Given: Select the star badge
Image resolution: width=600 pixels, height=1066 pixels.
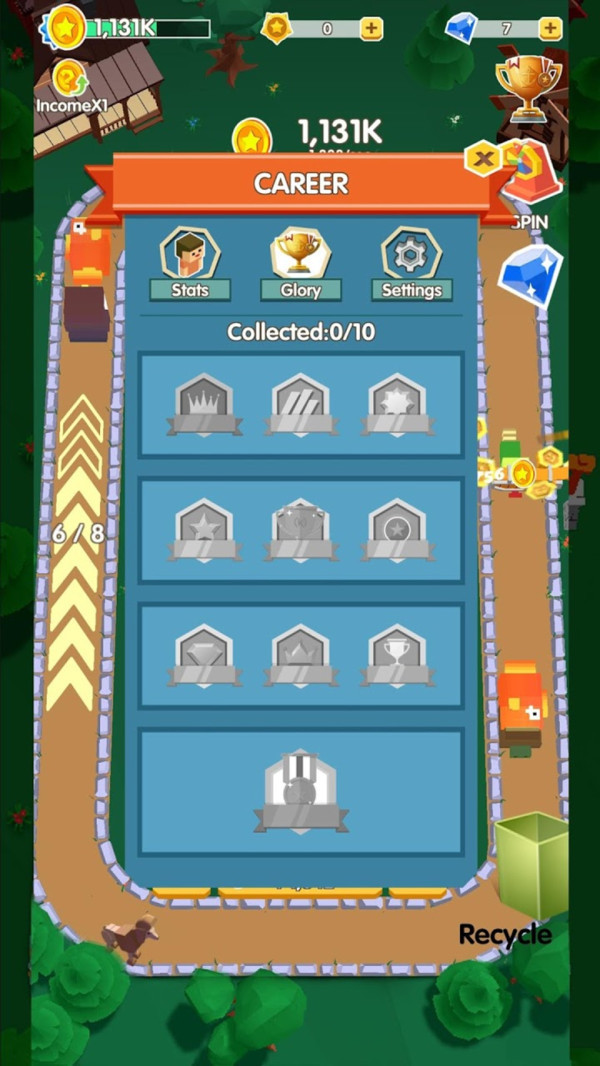Looking at the screenshot, I should coord(204,529).
